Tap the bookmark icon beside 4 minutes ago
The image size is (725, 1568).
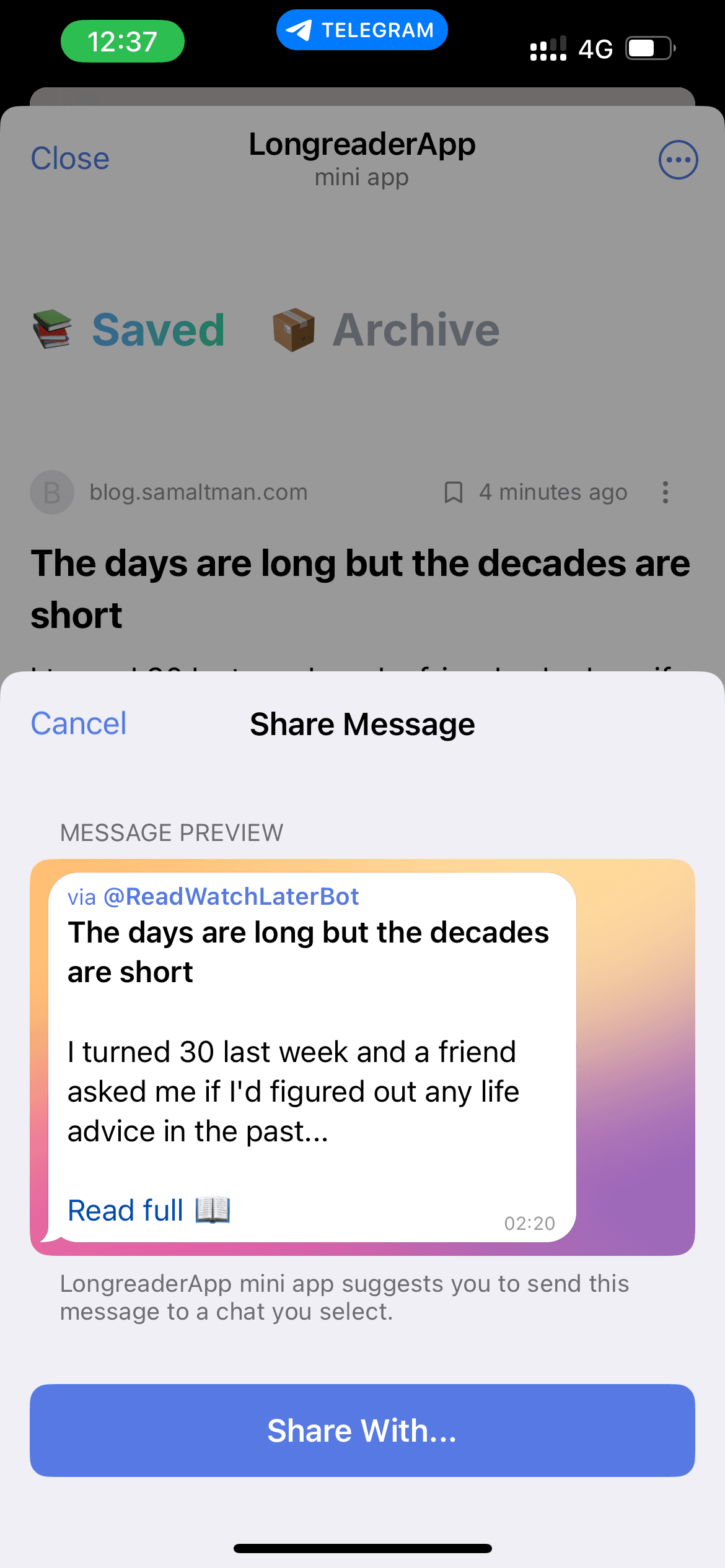(454, 492)
